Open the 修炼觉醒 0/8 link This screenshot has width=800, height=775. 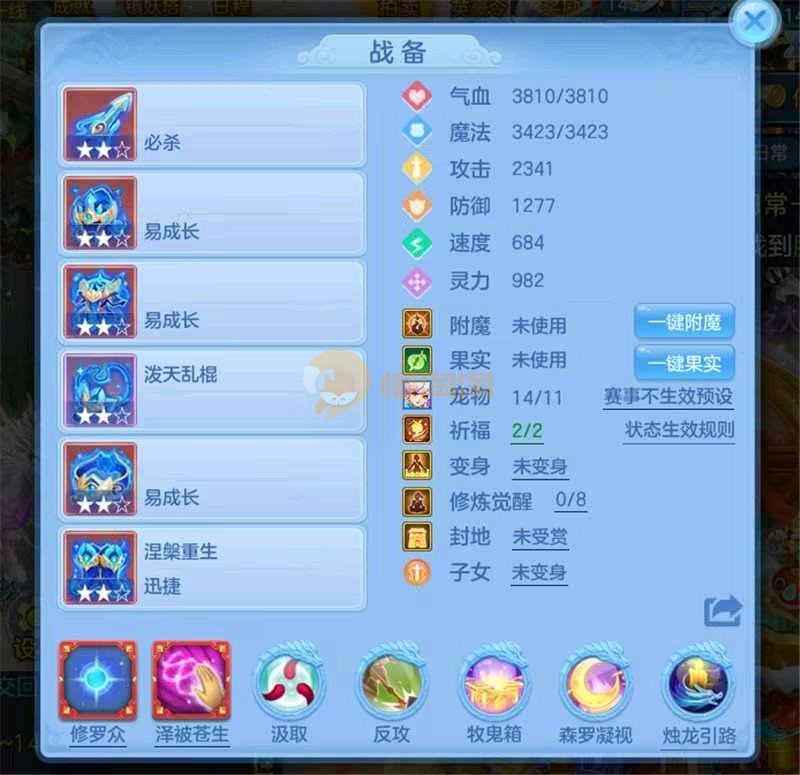click(x=570, y=501)
